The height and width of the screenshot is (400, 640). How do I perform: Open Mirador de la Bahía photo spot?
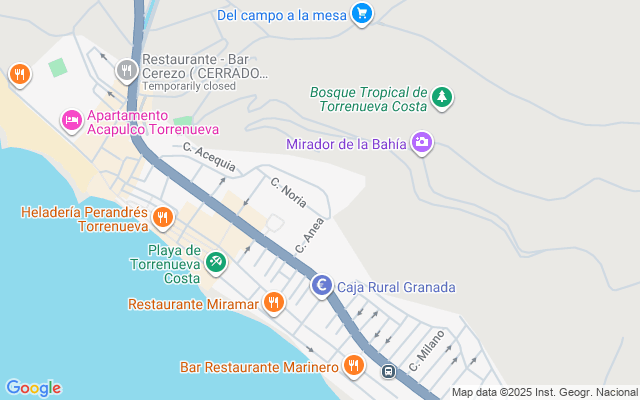coord(422,143)
